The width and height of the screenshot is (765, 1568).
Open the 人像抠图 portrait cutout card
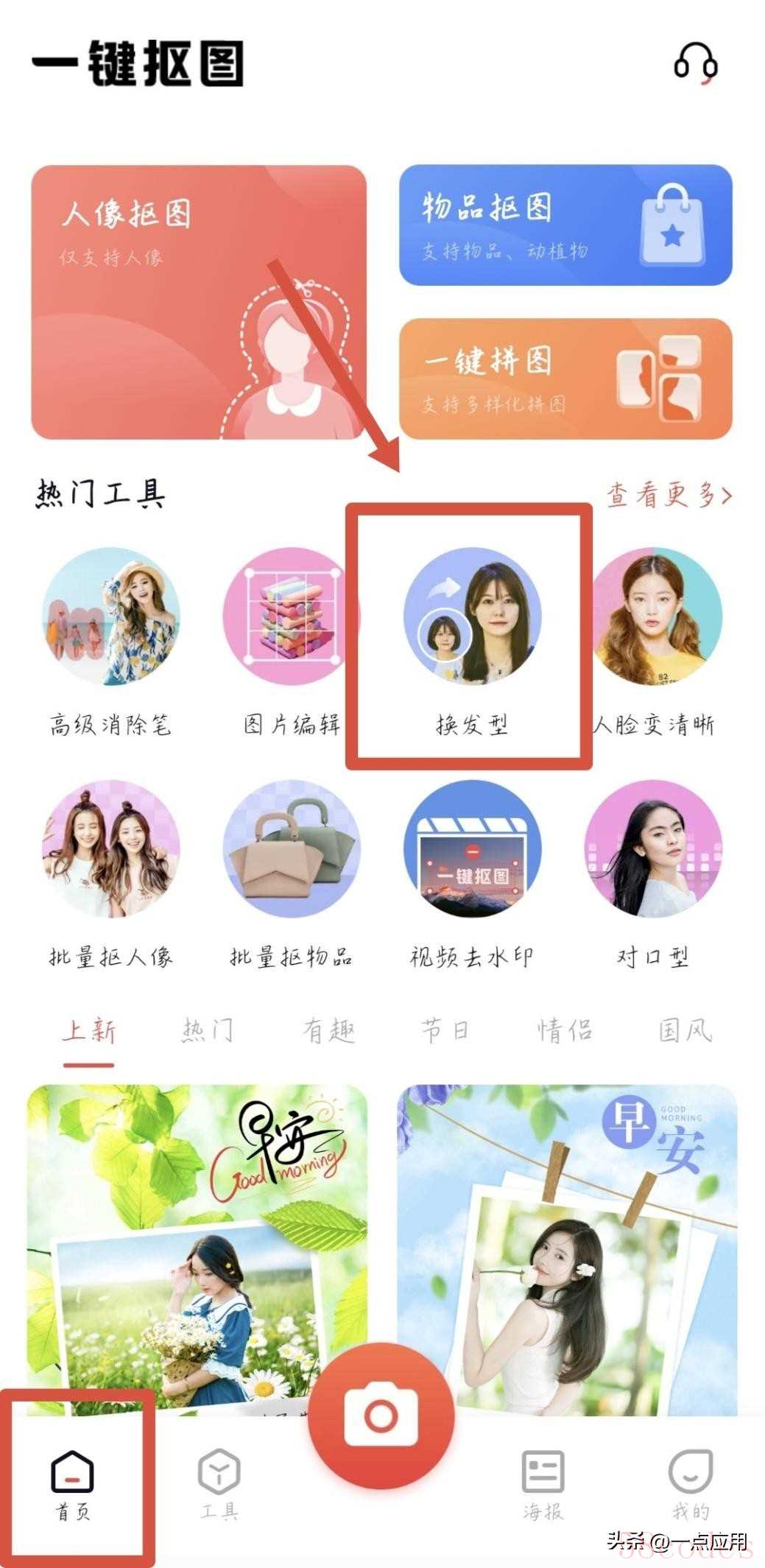pos(198,302)
